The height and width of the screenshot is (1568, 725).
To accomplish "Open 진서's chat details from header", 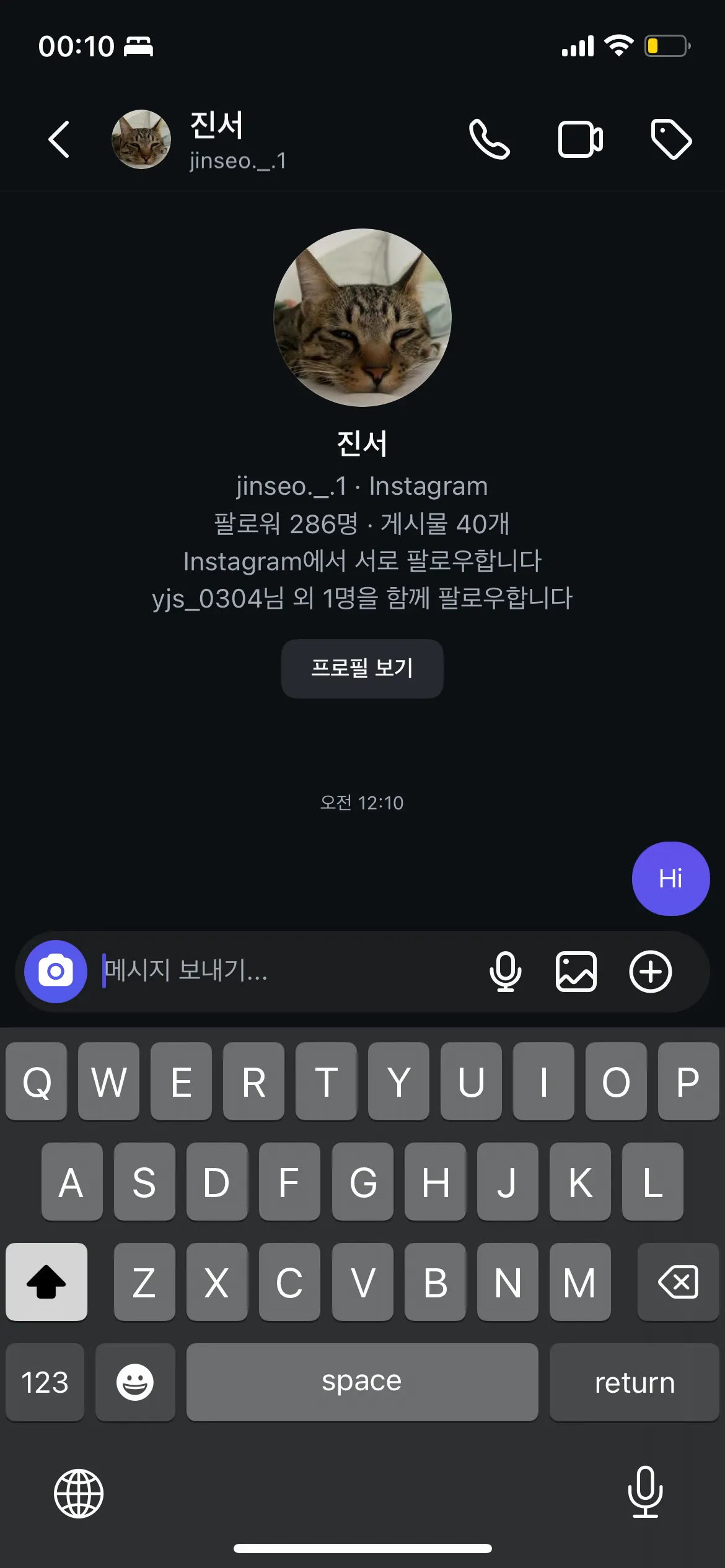I will tap(217, 139).
